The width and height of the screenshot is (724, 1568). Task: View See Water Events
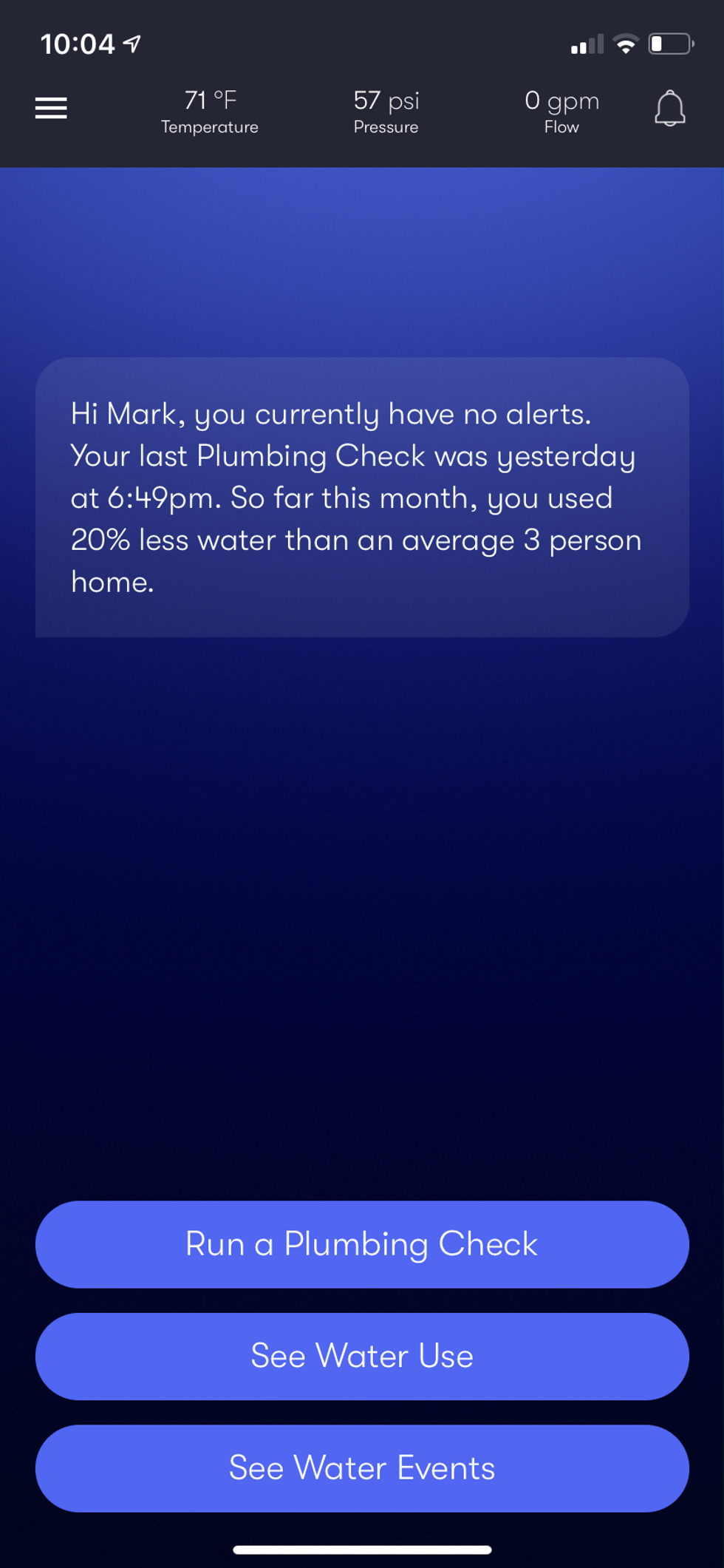(361, 1467)
